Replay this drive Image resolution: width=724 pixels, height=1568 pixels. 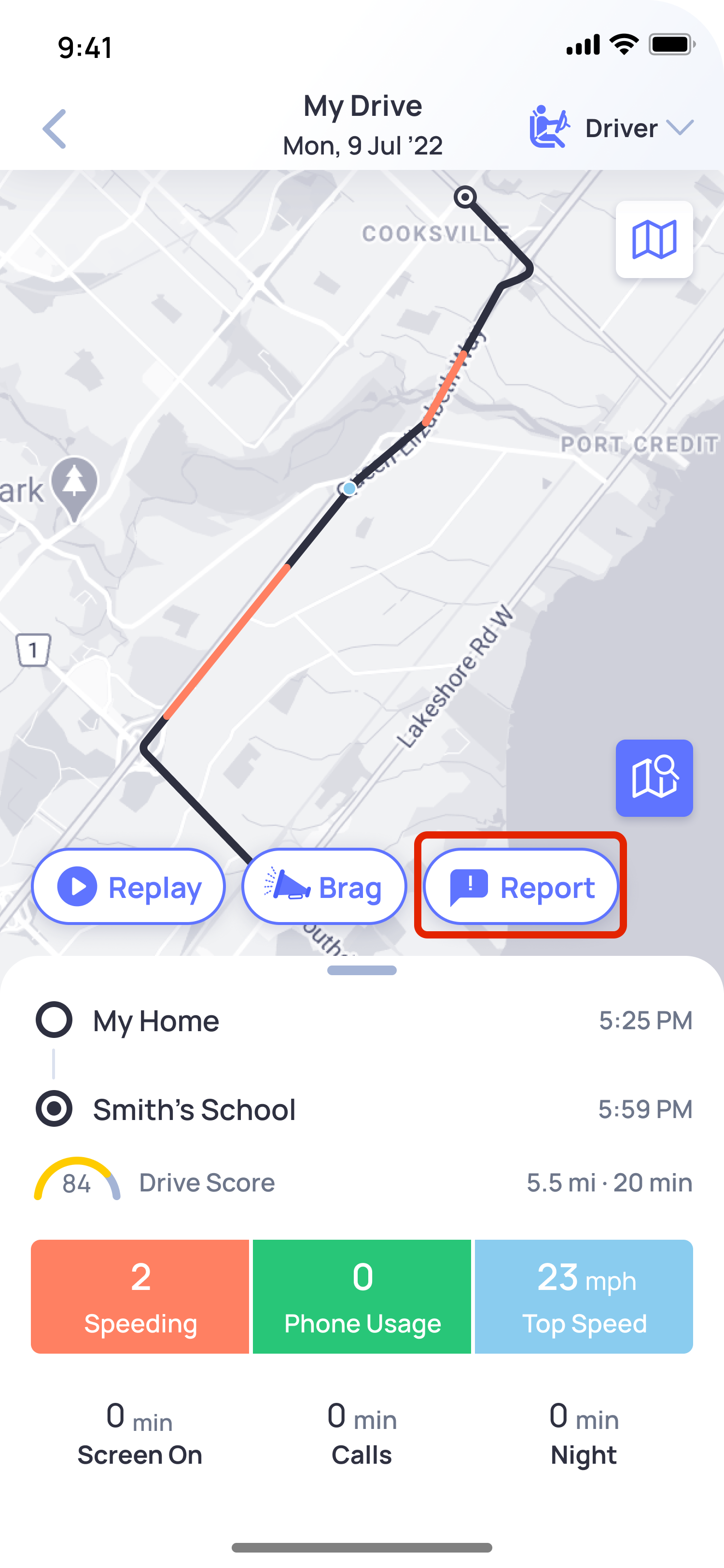click(x=128, y=886)
